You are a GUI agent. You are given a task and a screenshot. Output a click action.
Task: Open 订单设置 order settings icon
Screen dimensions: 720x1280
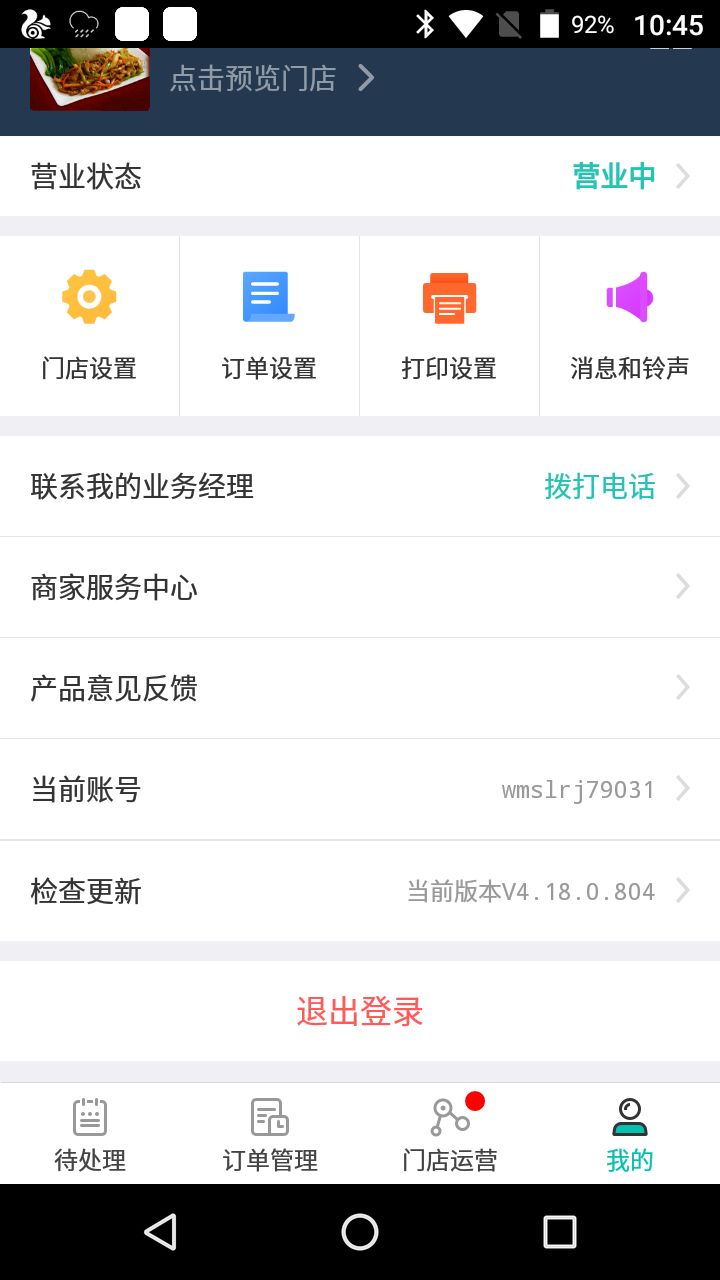(269, 296)
